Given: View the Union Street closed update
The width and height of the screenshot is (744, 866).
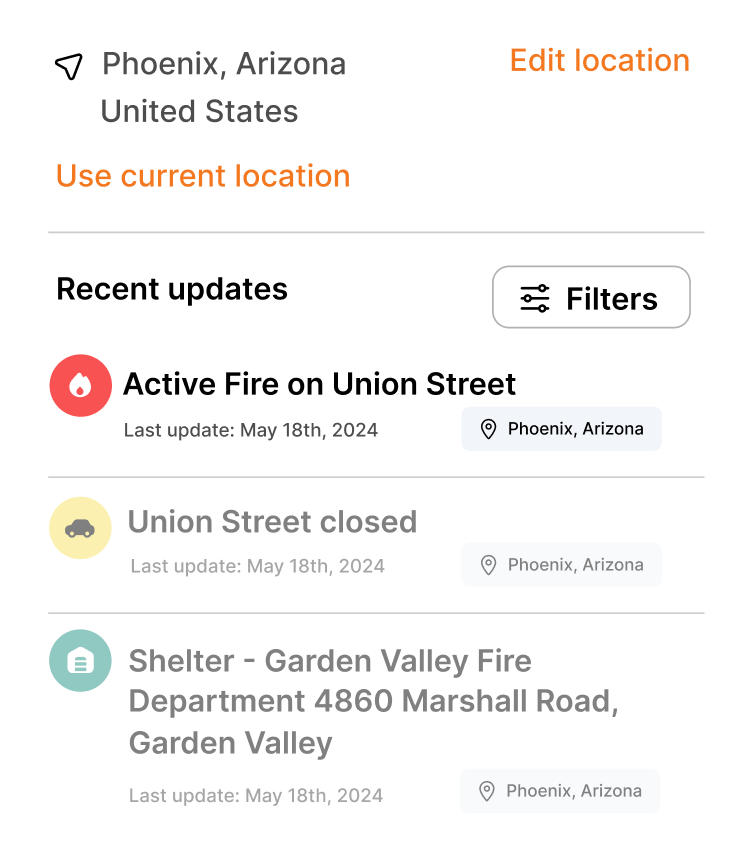Looking at the screenshot, I should coord(272,522).
